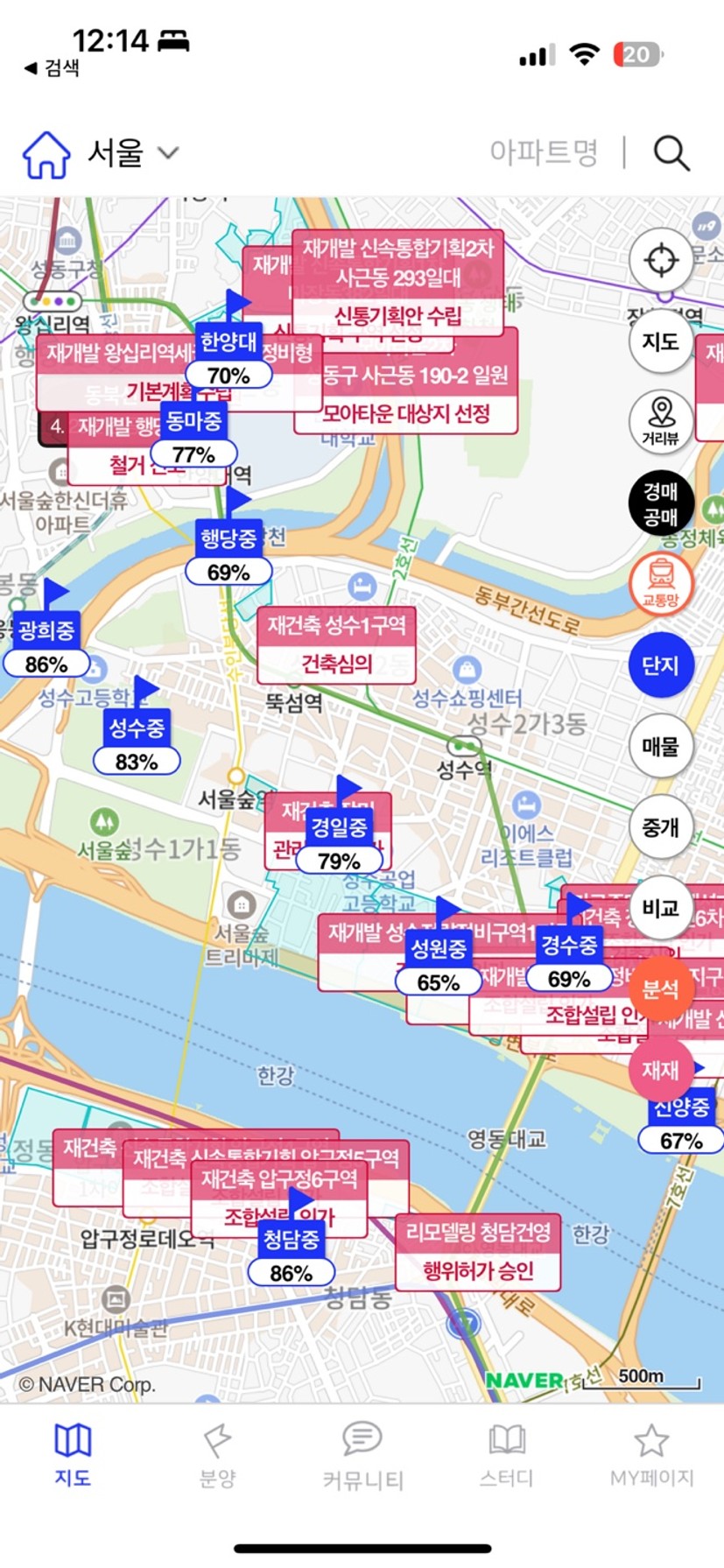Open the MY페이지 tab

pos(651,1455)
